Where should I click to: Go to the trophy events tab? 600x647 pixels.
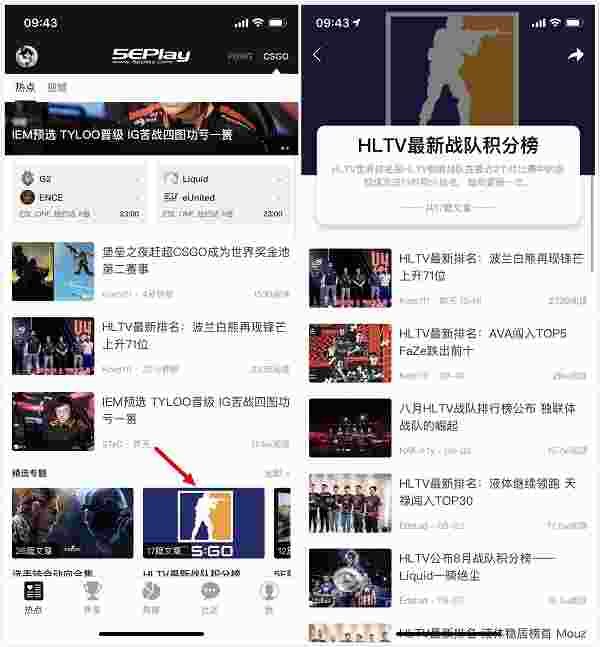(x=92, y=595)
